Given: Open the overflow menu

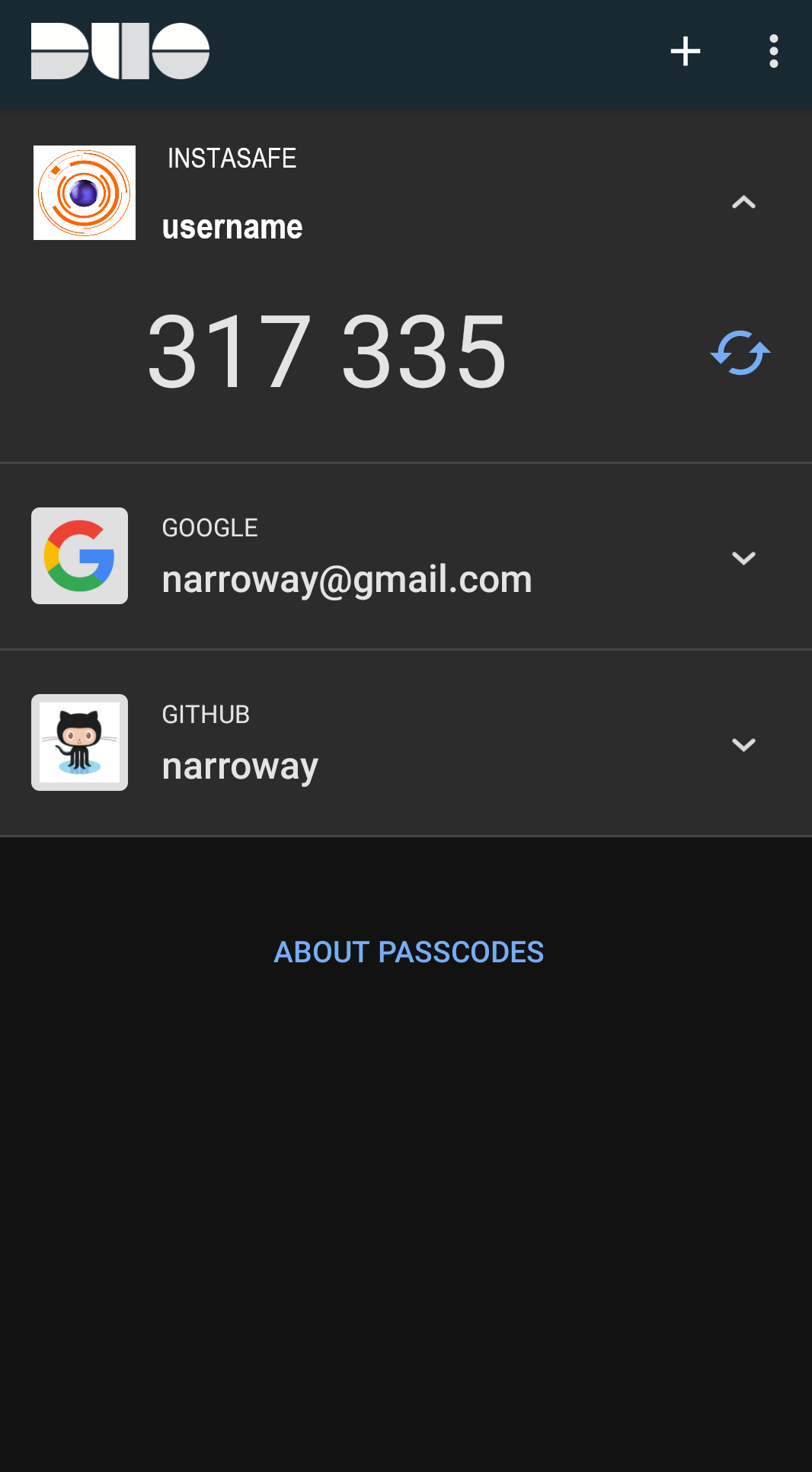Looking at the screenshot, I should [773, 52].
